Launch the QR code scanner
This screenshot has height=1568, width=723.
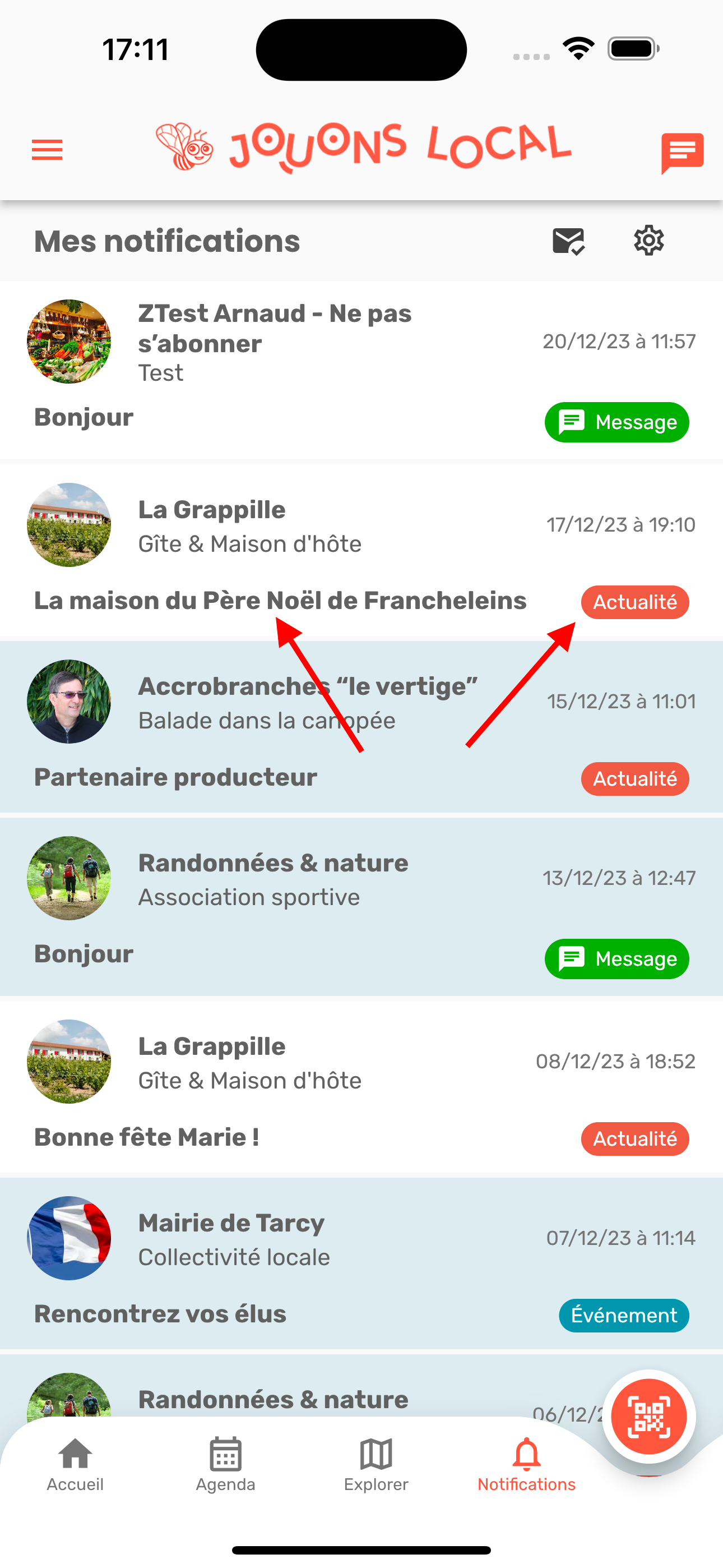(649, 1417)
